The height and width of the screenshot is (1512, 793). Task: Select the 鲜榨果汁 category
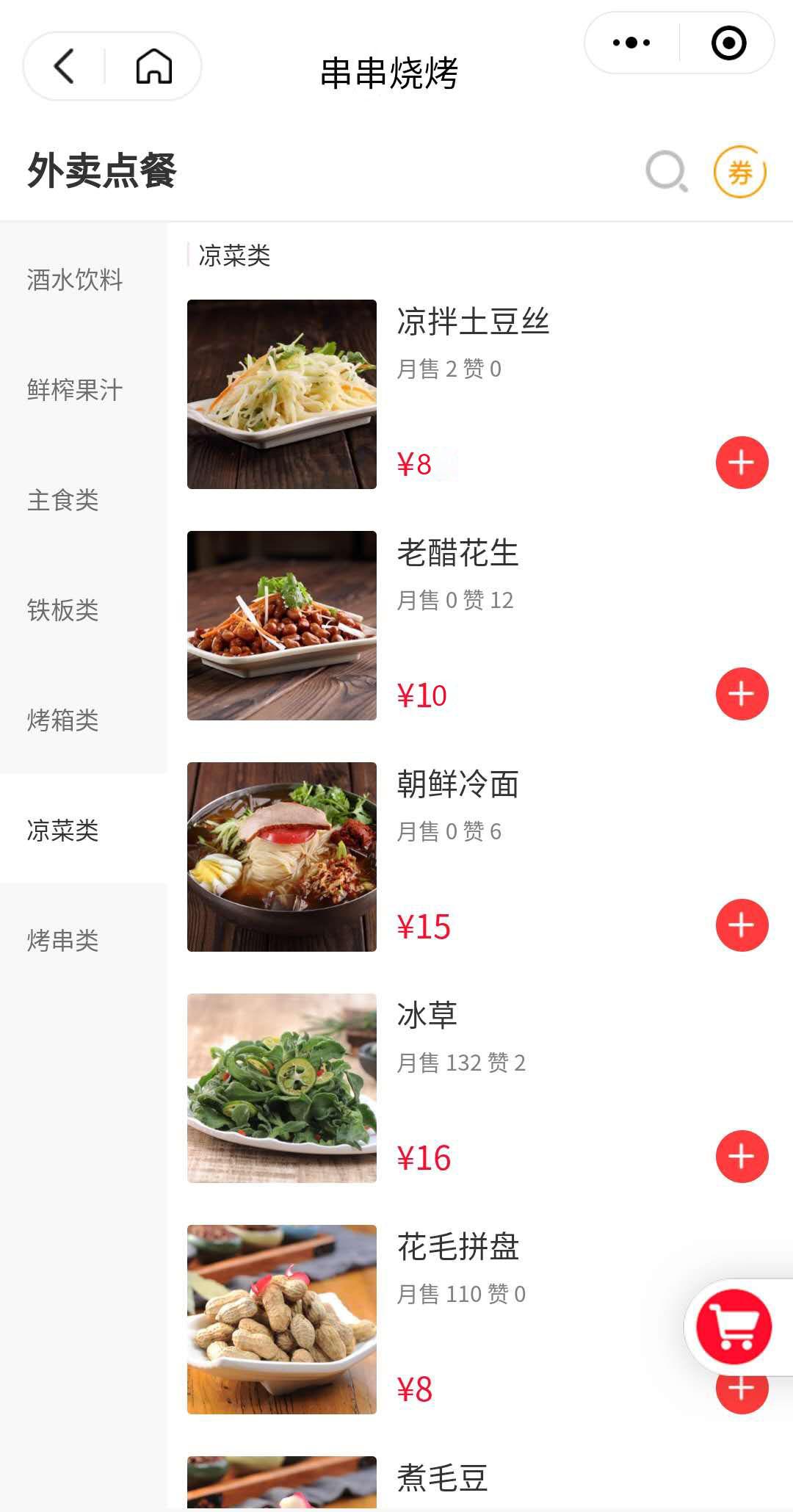[75, 390]
